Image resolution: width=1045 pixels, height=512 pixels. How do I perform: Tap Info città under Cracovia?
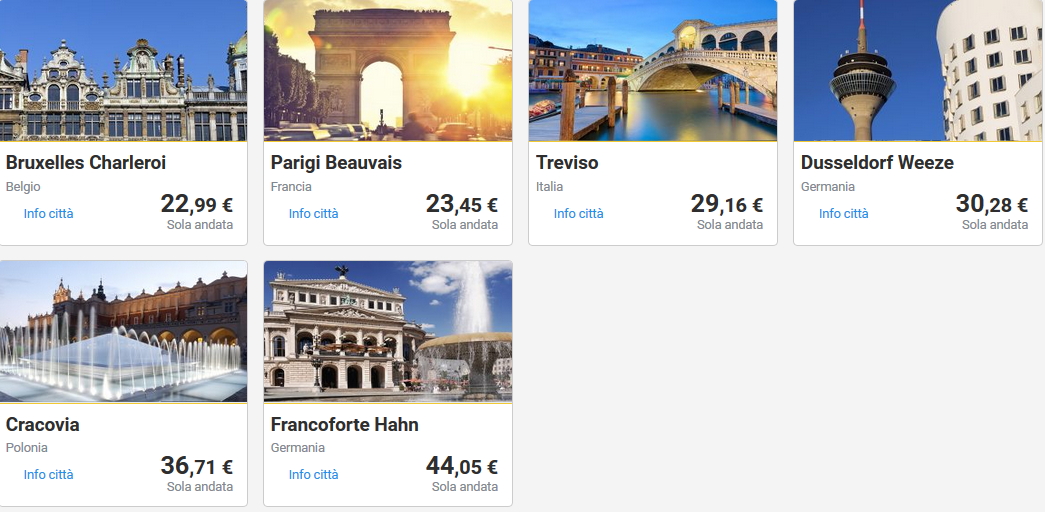pyautogui.click(x=49, y=475)
